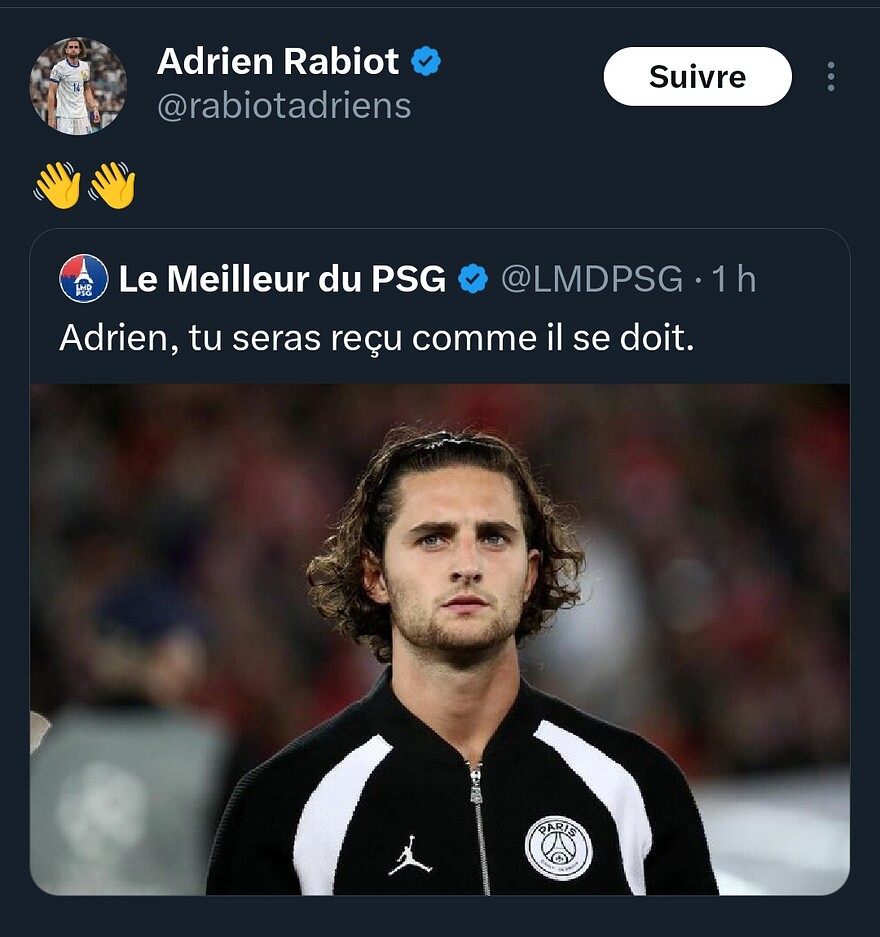
Task: Open the Adrien Rabiot profile name
Action: pos(278,62)
